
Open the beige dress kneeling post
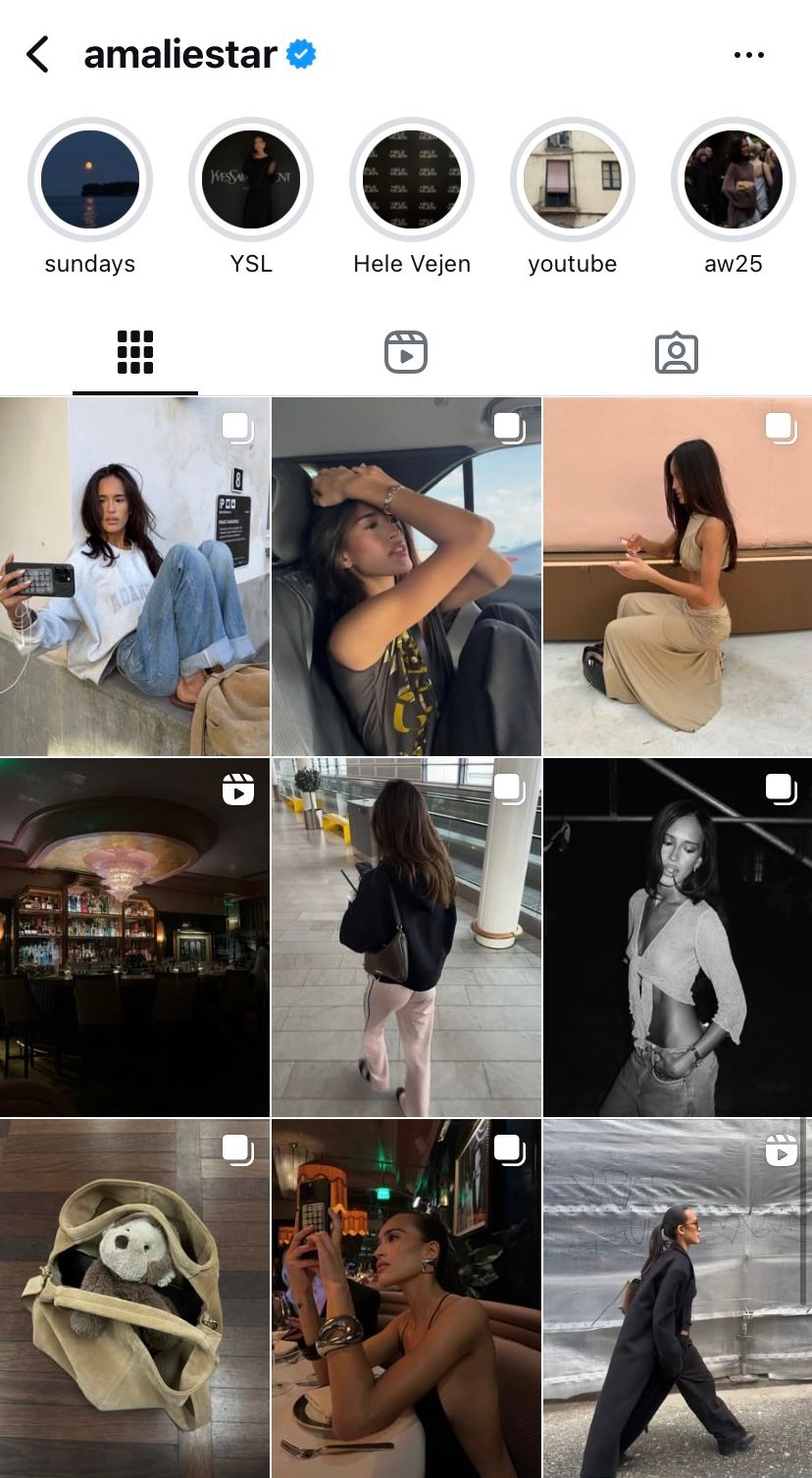[x=678, y=577]
